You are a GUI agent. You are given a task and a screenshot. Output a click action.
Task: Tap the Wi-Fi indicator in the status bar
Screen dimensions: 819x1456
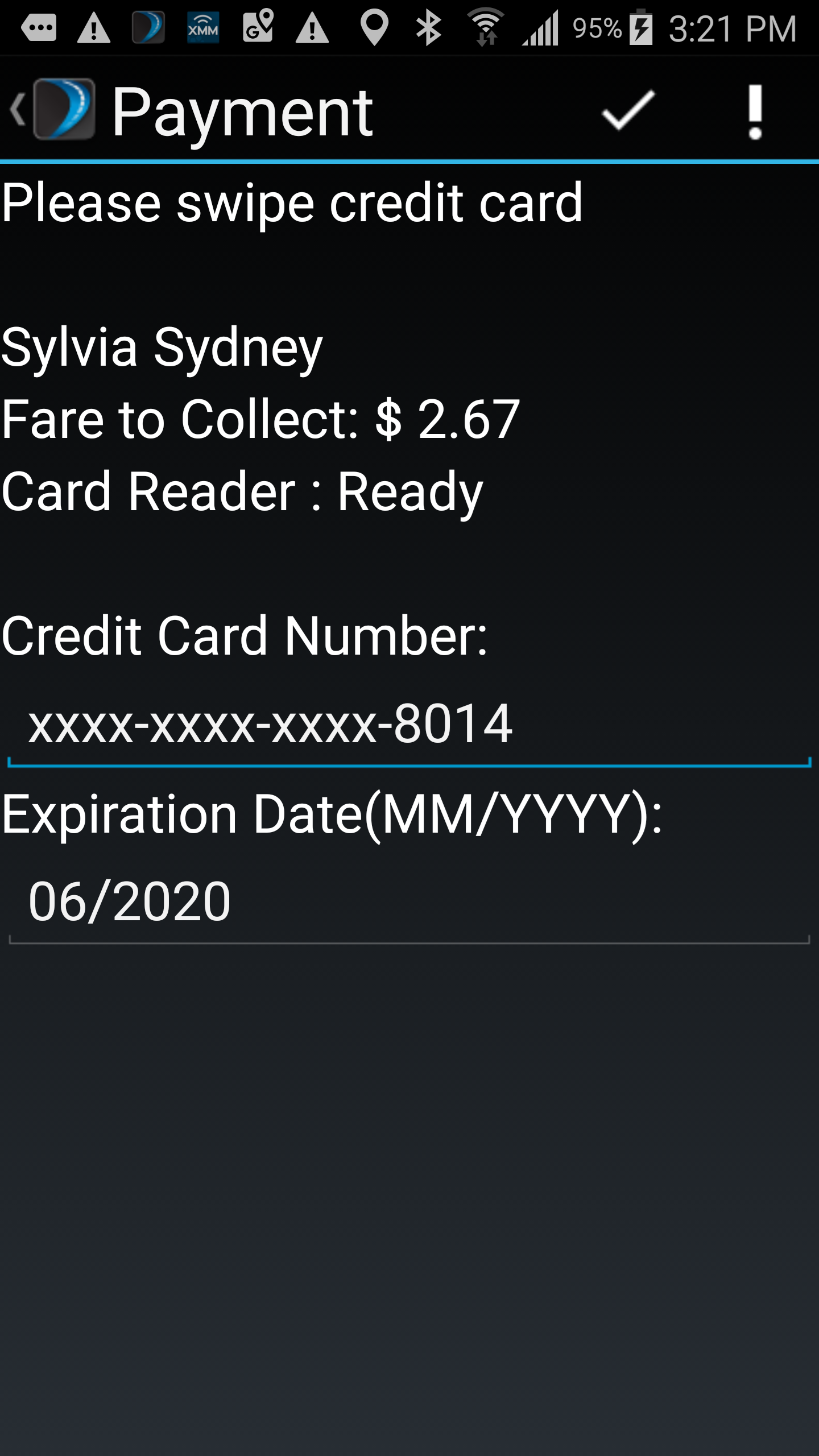[x=485, y=26]
